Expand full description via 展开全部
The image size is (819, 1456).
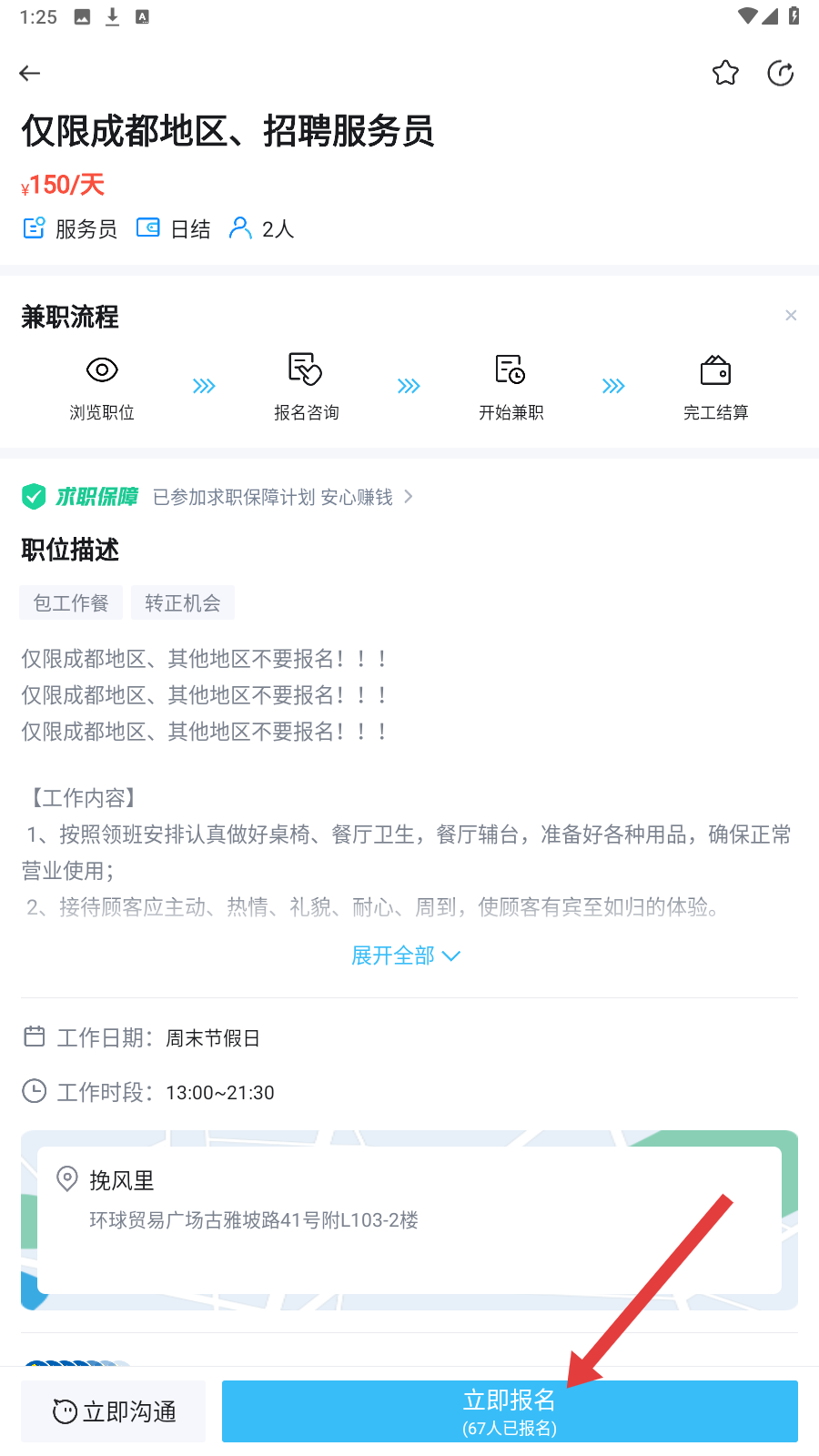[406, 955]
